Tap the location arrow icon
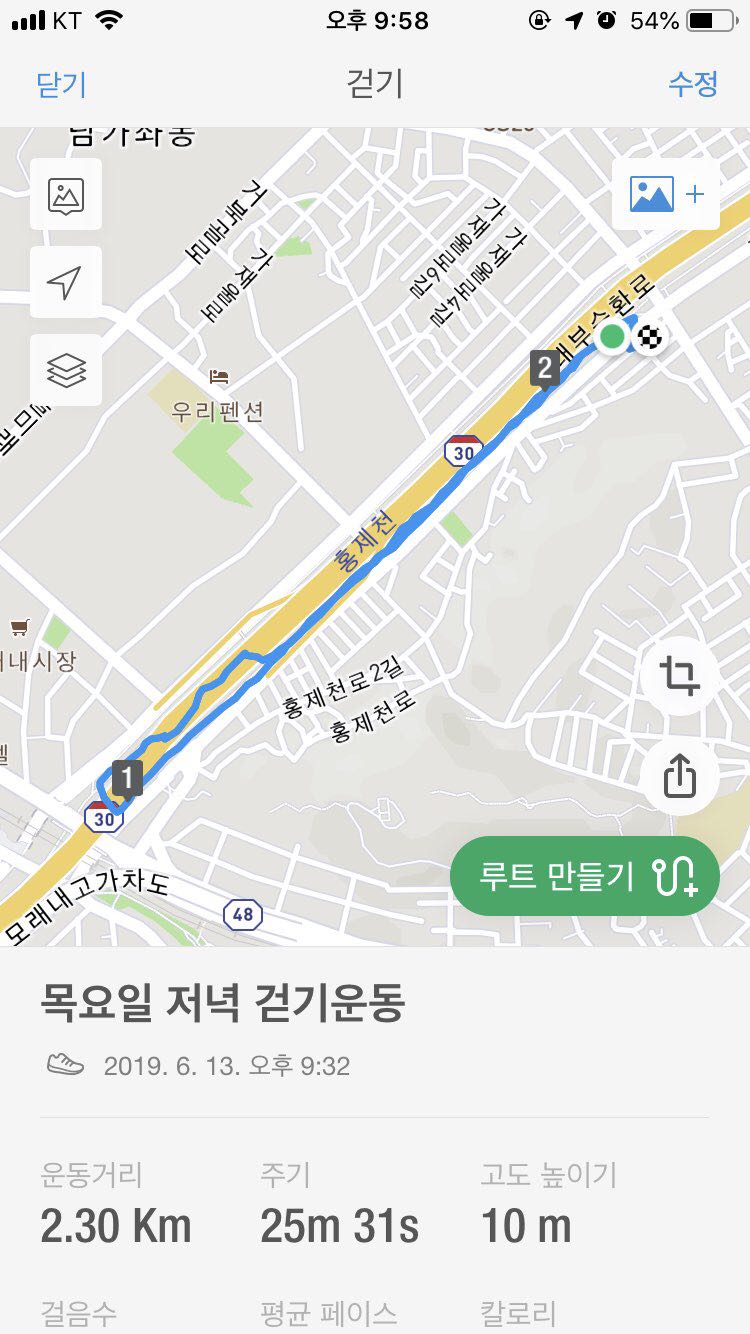This screenshot has height=1334, width=750. tap(66, 283)
